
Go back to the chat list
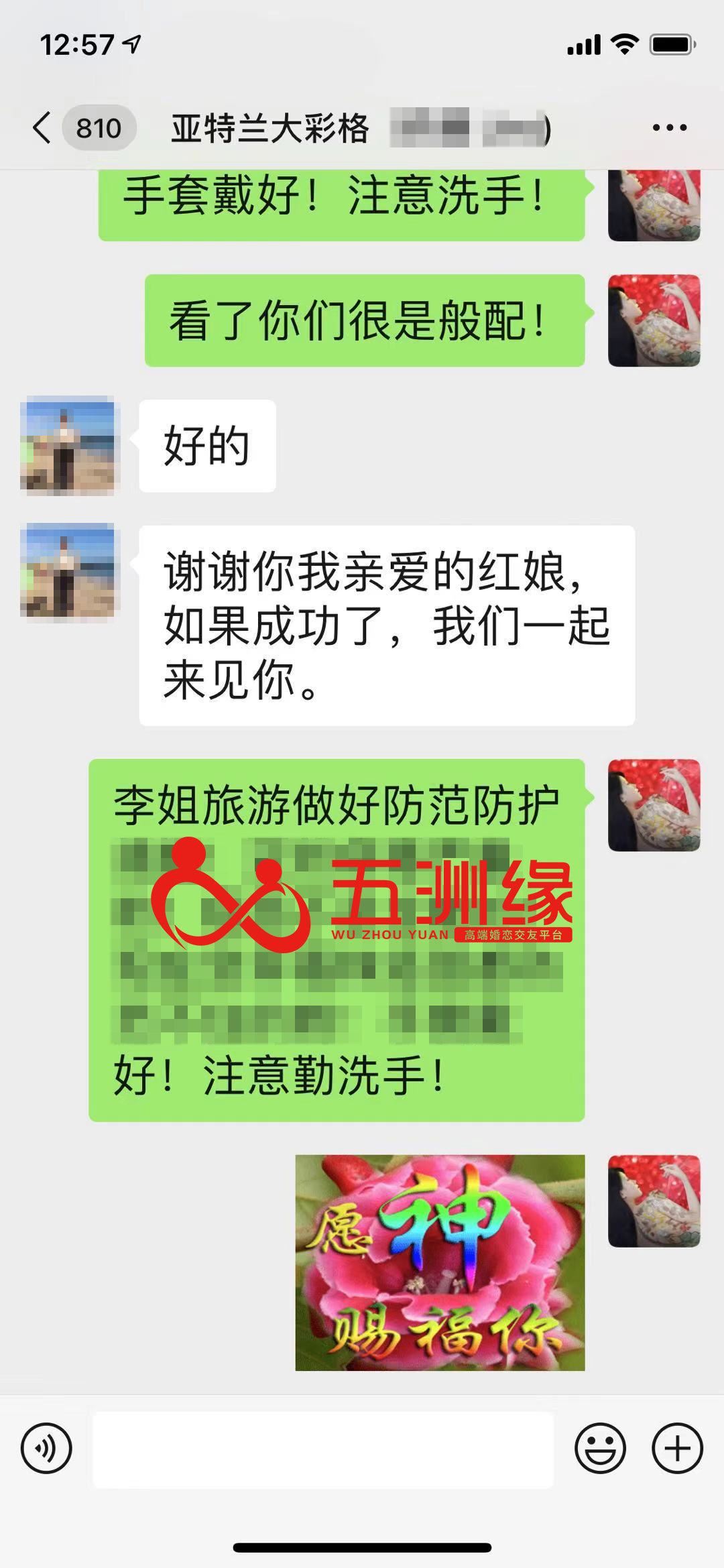[x=42, y=127]
